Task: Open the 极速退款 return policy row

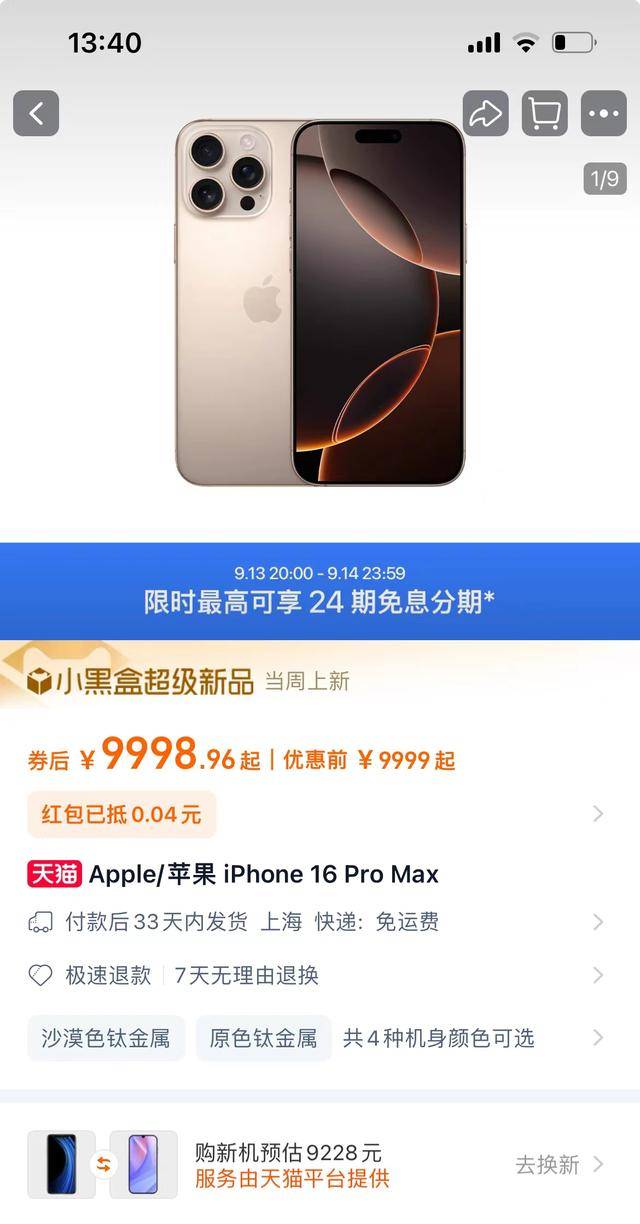Action: tap(320, 975)
